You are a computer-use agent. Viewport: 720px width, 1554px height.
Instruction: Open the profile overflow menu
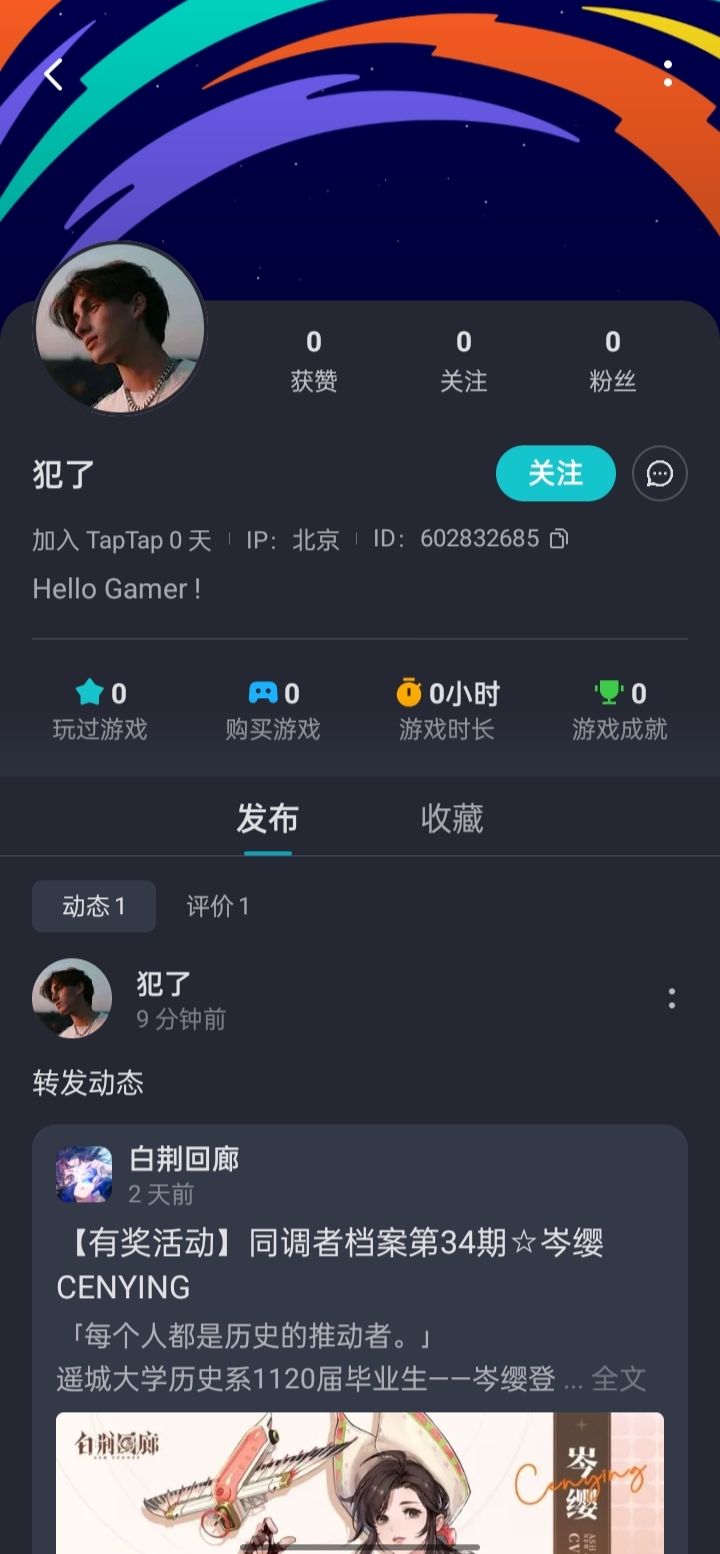667,73
